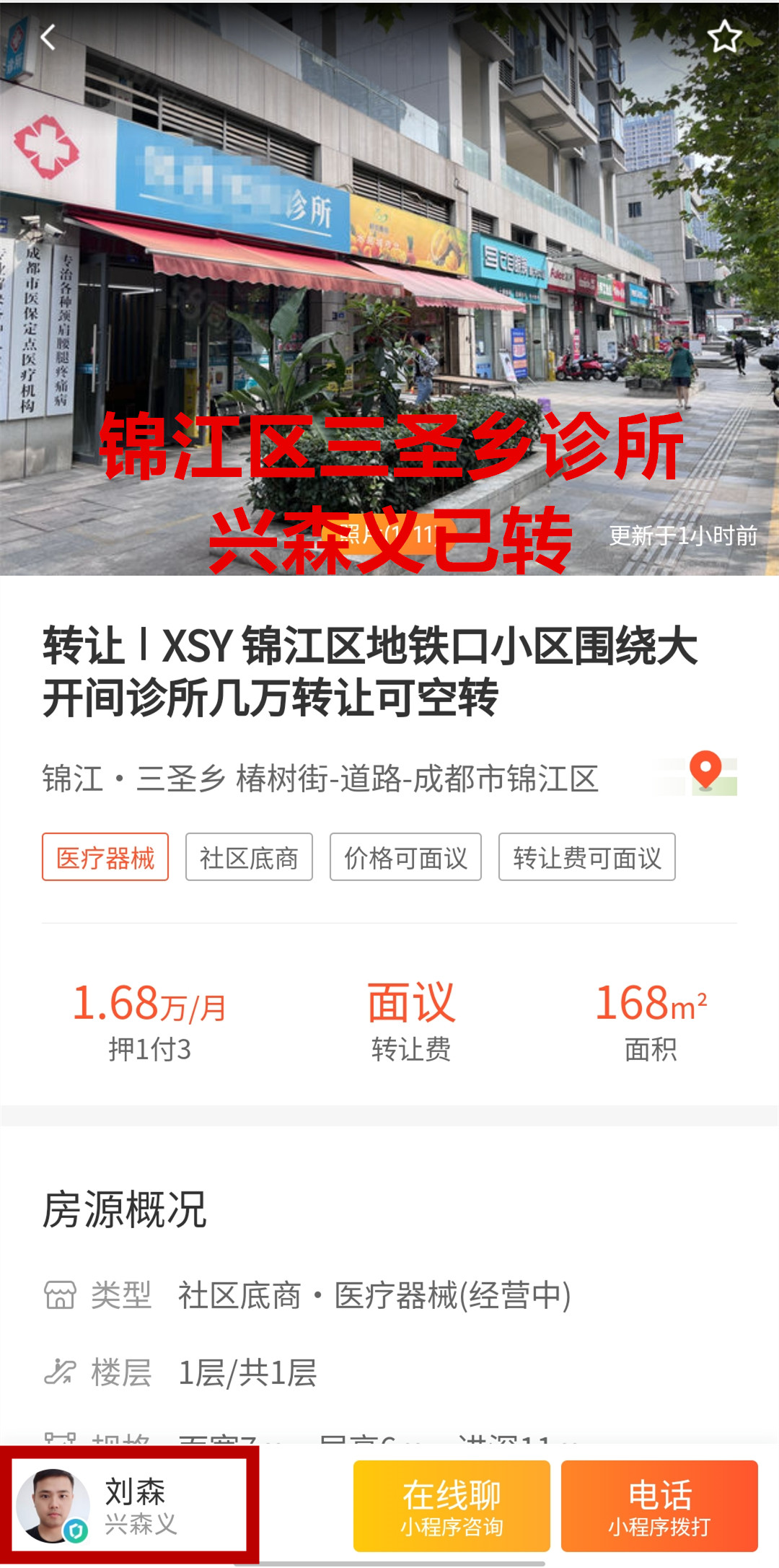Open agent 刘森's profile
This screenshot has width=779, height=1568.
pos(130,1505)
